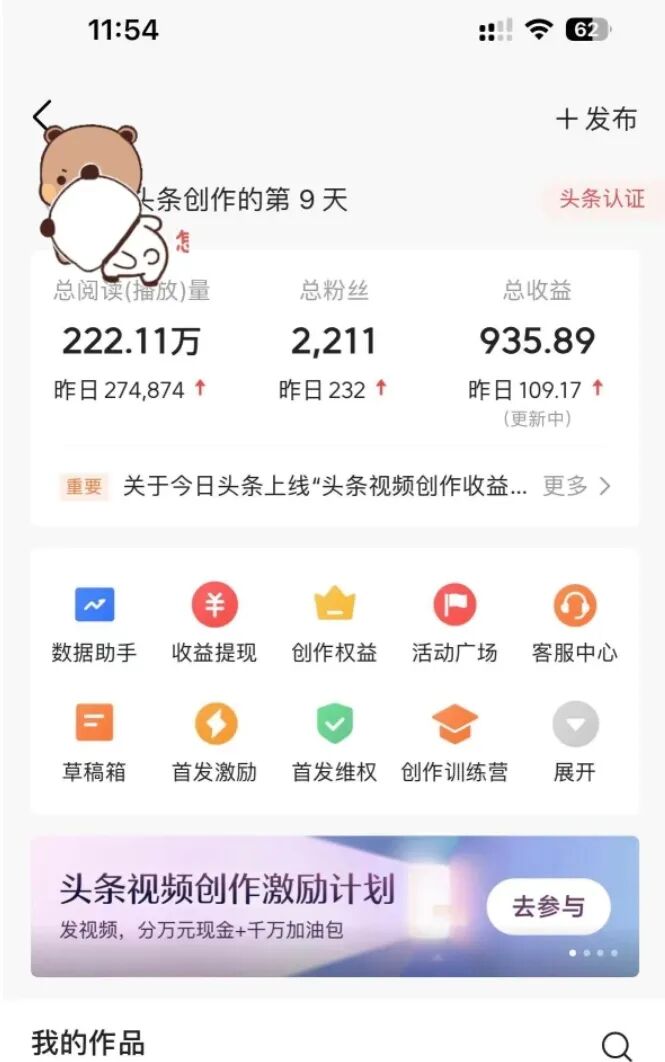This screenshot has height=1062, width=665.
Task: Expand more tools with 展开
Action: coord(574,742)
